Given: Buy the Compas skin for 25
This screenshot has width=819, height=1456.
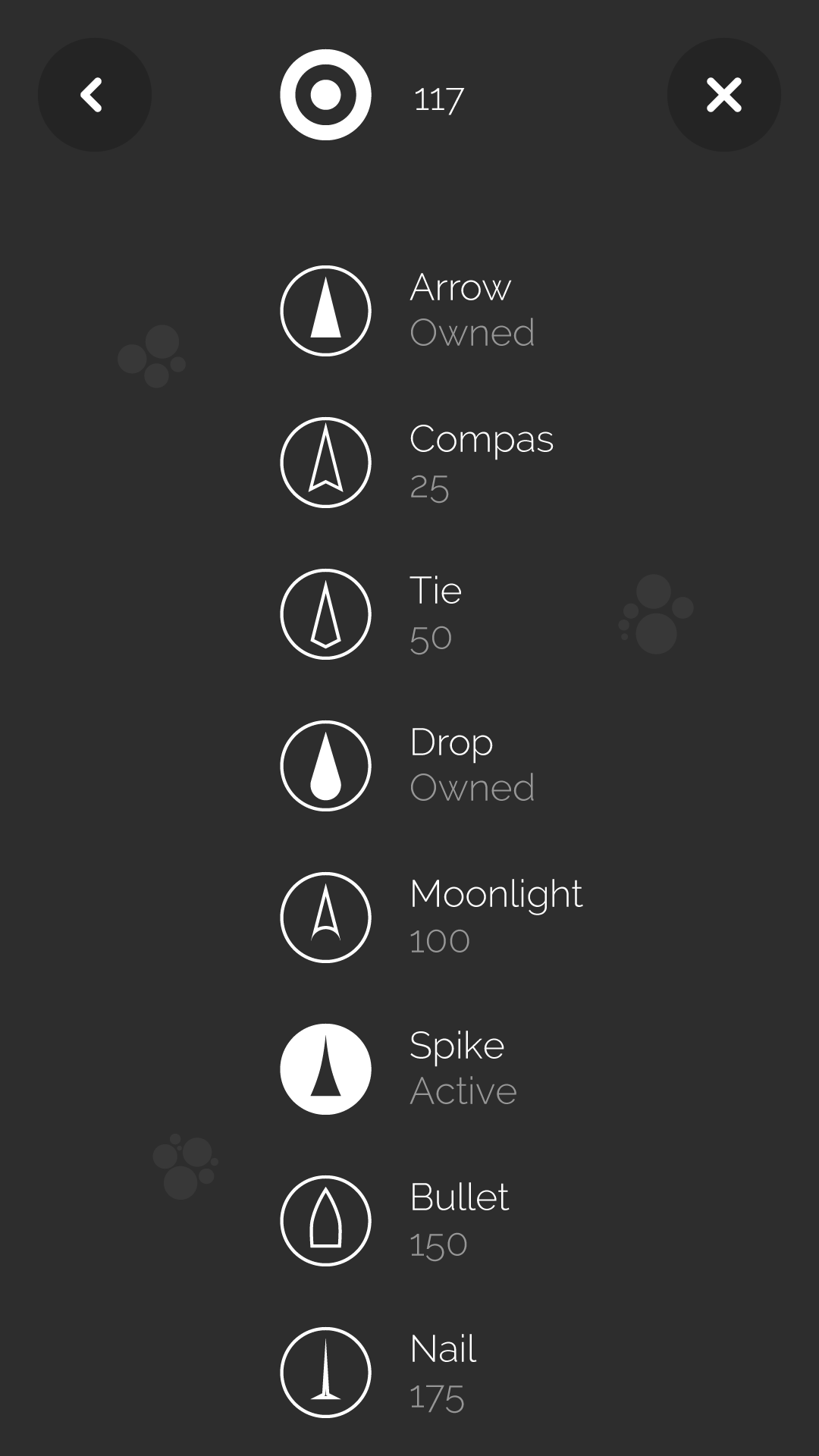Looking at the screenshot, I should pos(417,463).
